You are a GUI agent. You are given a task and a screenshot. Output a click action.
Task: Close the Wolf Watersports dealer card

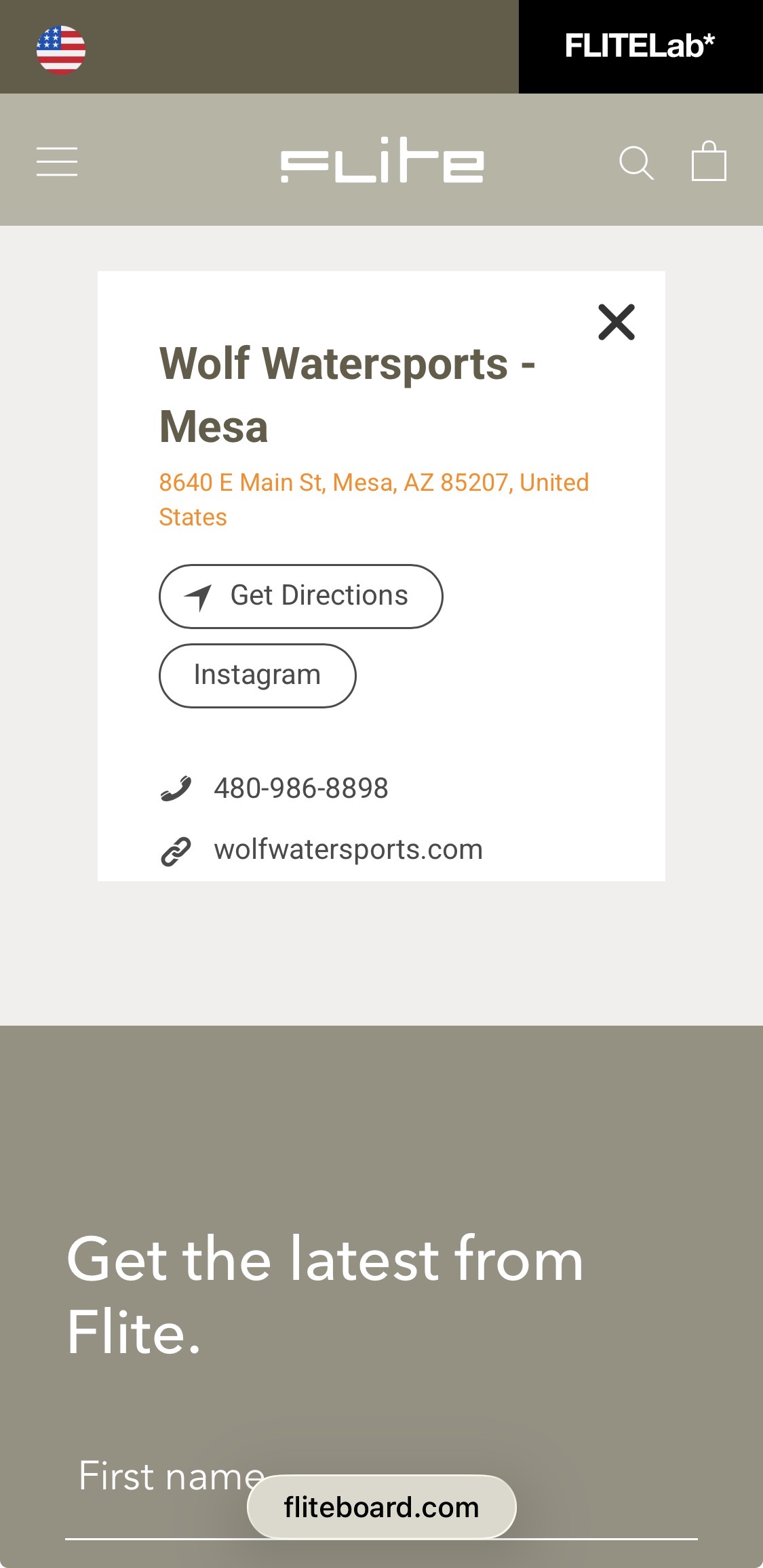(x=616, y=322)
